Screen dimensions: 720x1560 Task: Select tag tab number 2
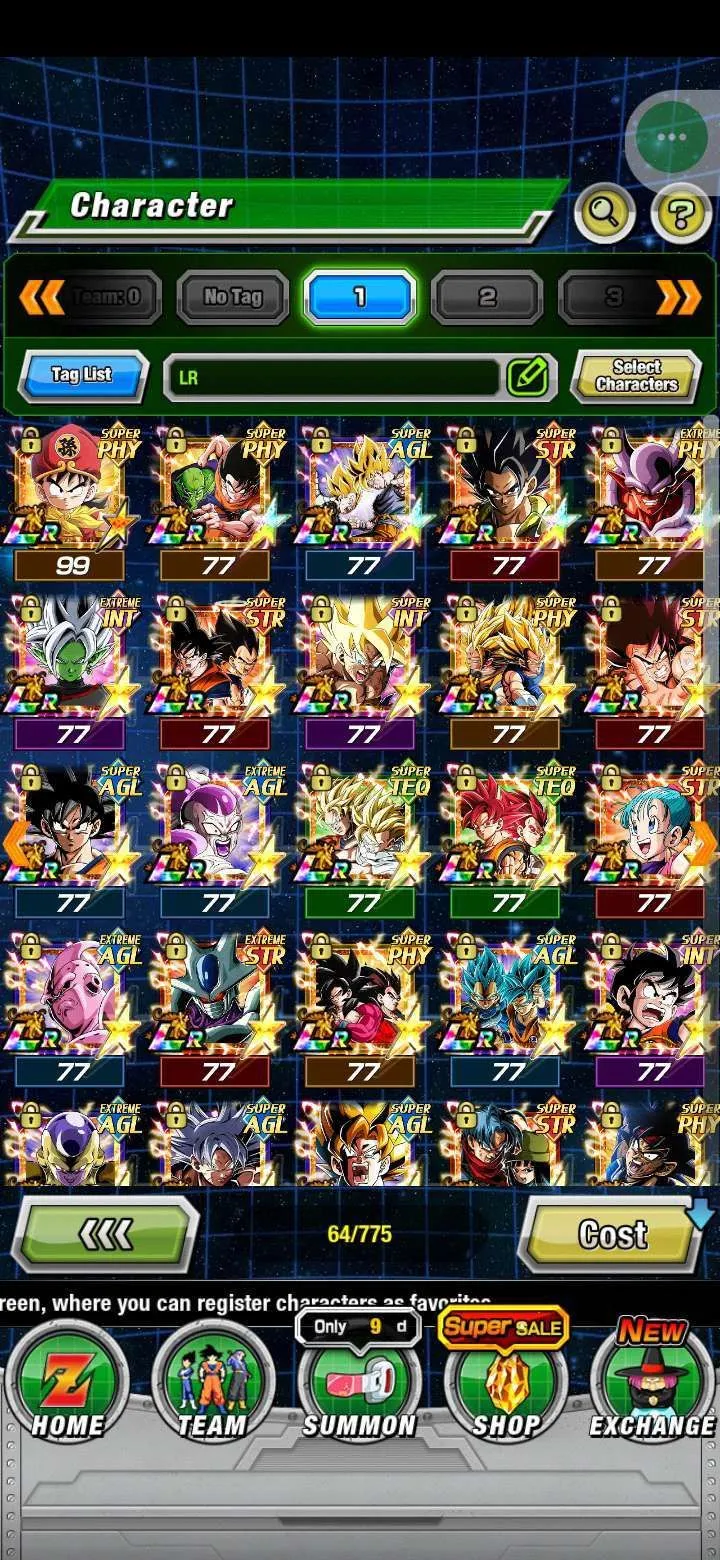tap(487, 297)
